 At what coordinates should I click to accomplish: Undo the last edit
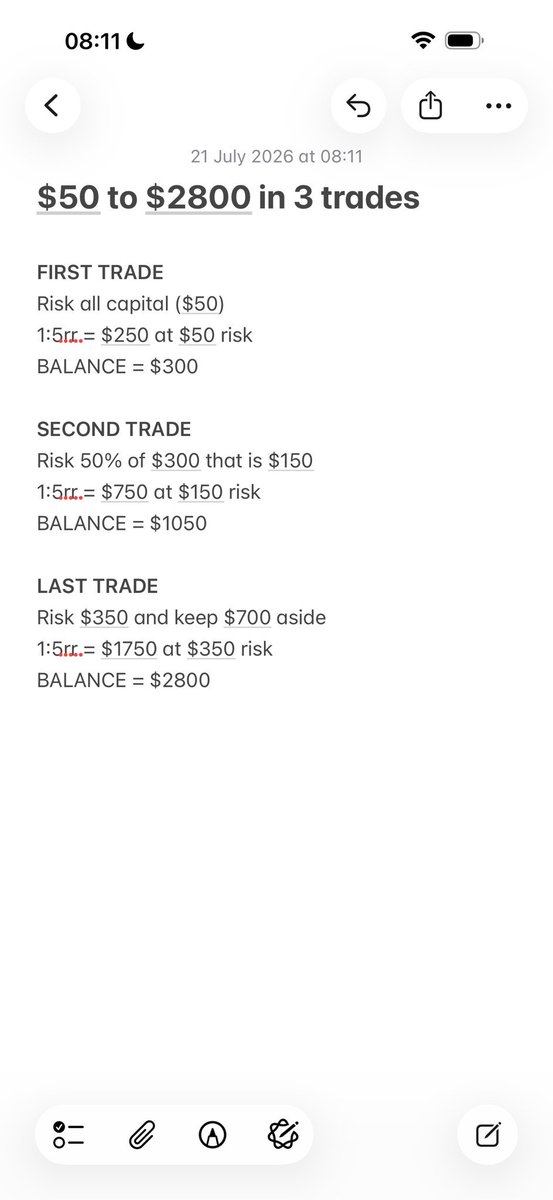[359, 105]
